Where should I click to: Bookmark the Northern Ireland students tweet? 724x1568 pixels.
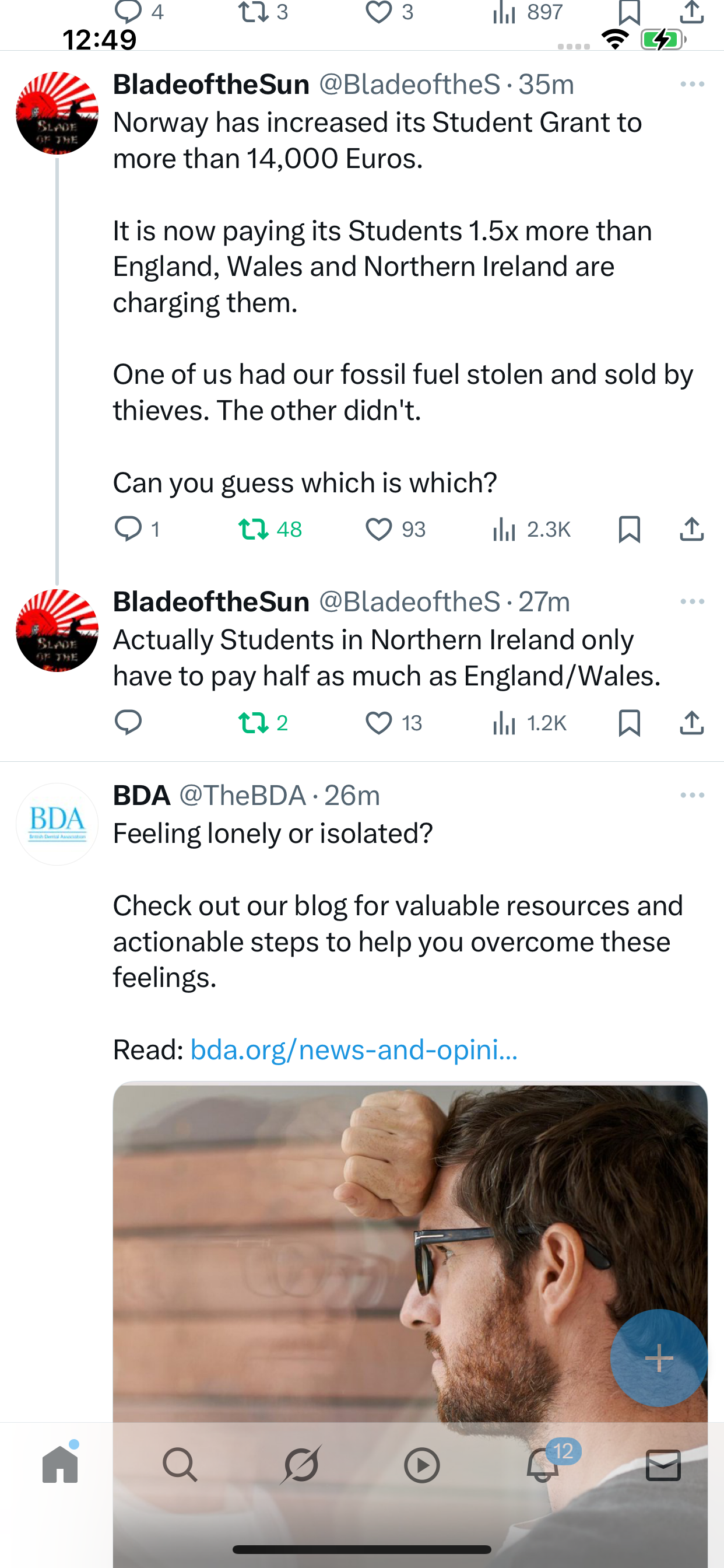pos(629,723)
